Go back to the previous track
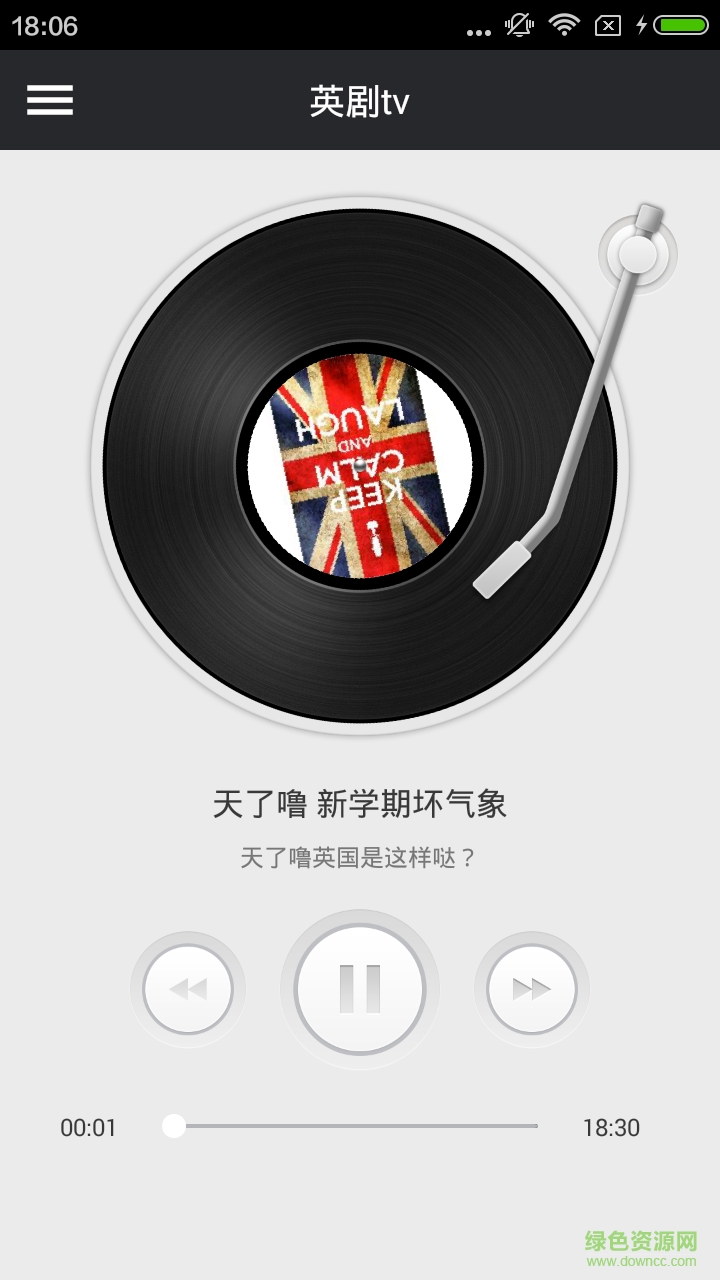 (x=188, y=988)
